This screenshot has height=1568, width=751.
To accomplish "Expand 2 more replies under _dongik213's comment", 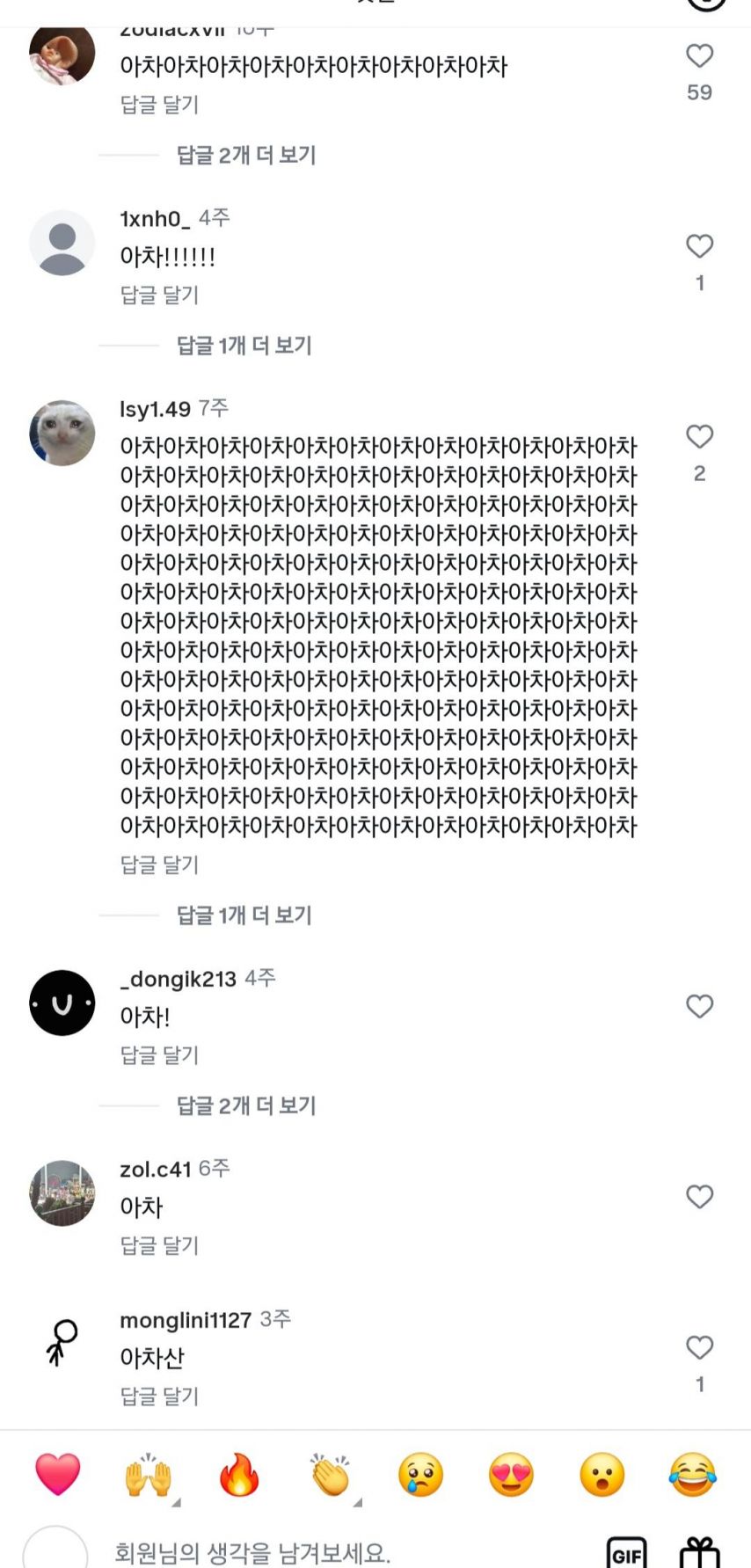I will pos(245,1105).
